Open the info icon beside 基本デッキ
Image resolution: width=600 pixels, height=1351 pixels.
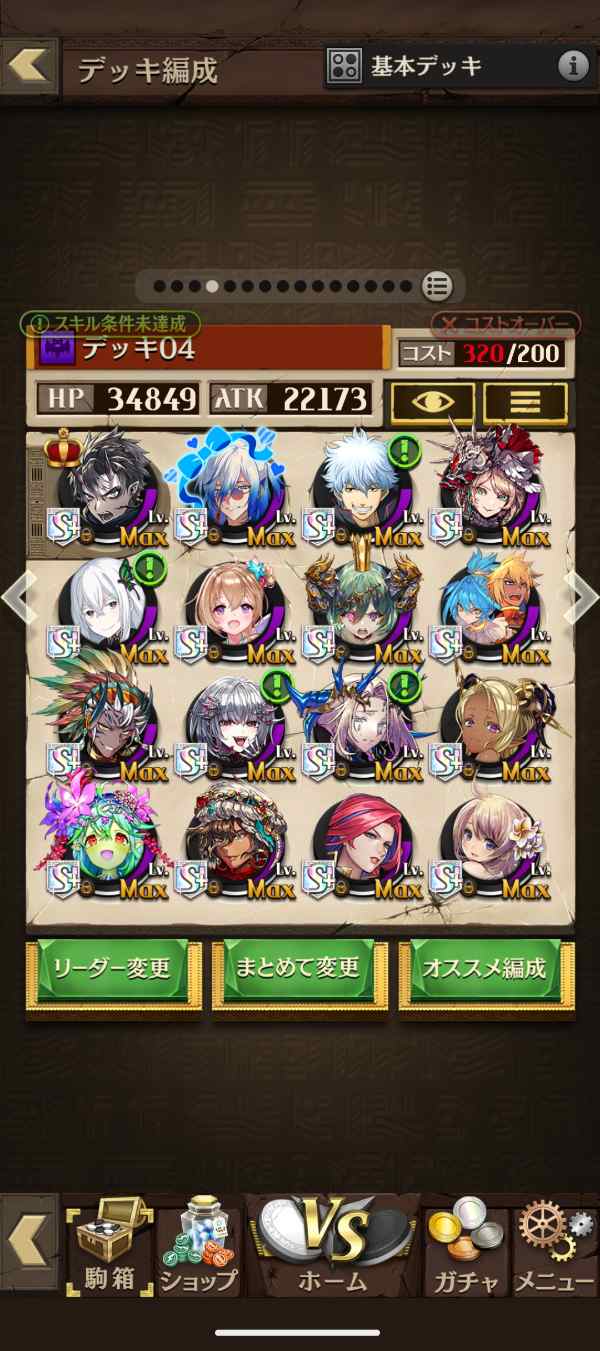point(573,67)
